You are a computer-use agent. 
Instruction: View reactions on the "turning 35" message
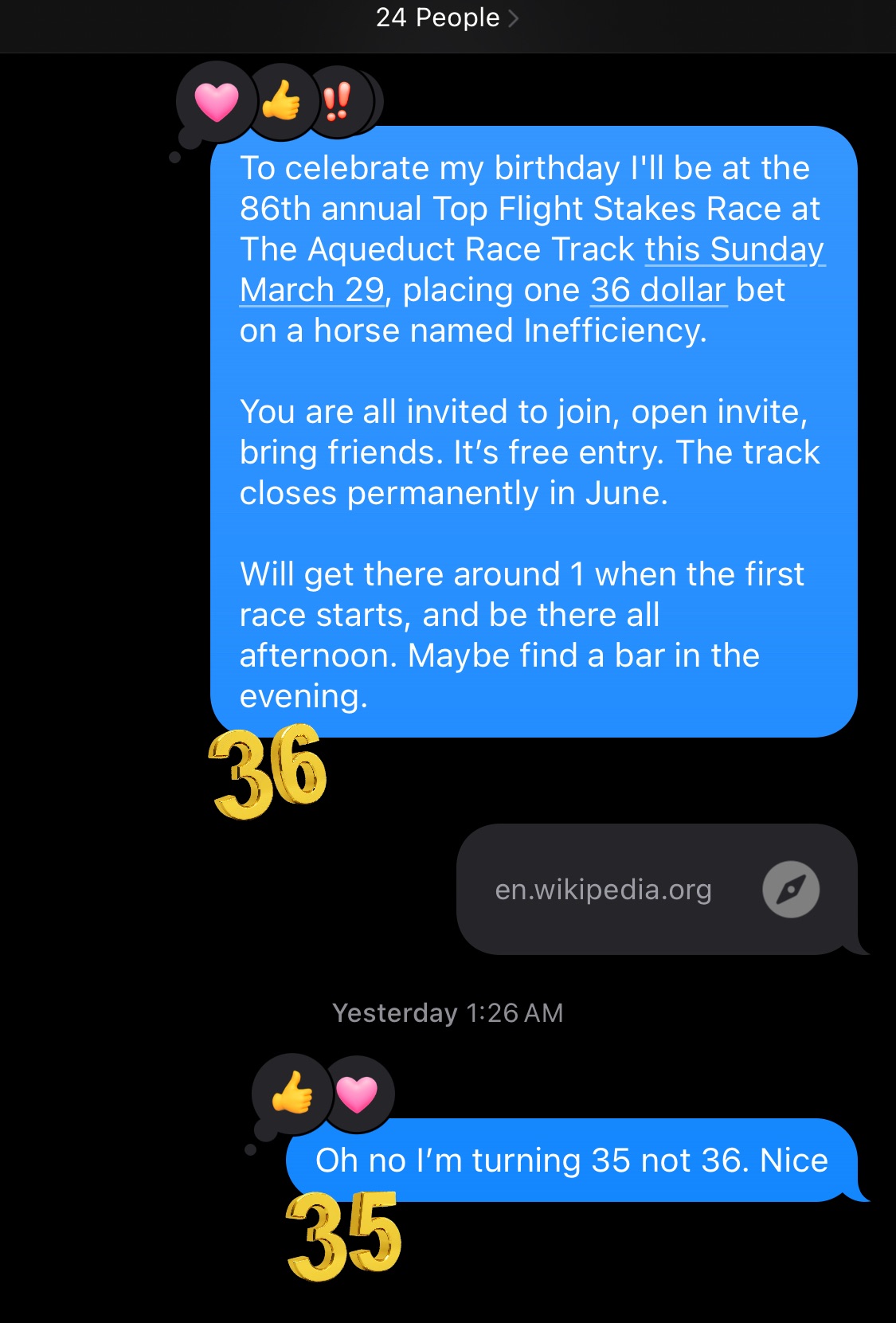[x=323, y=1094]
